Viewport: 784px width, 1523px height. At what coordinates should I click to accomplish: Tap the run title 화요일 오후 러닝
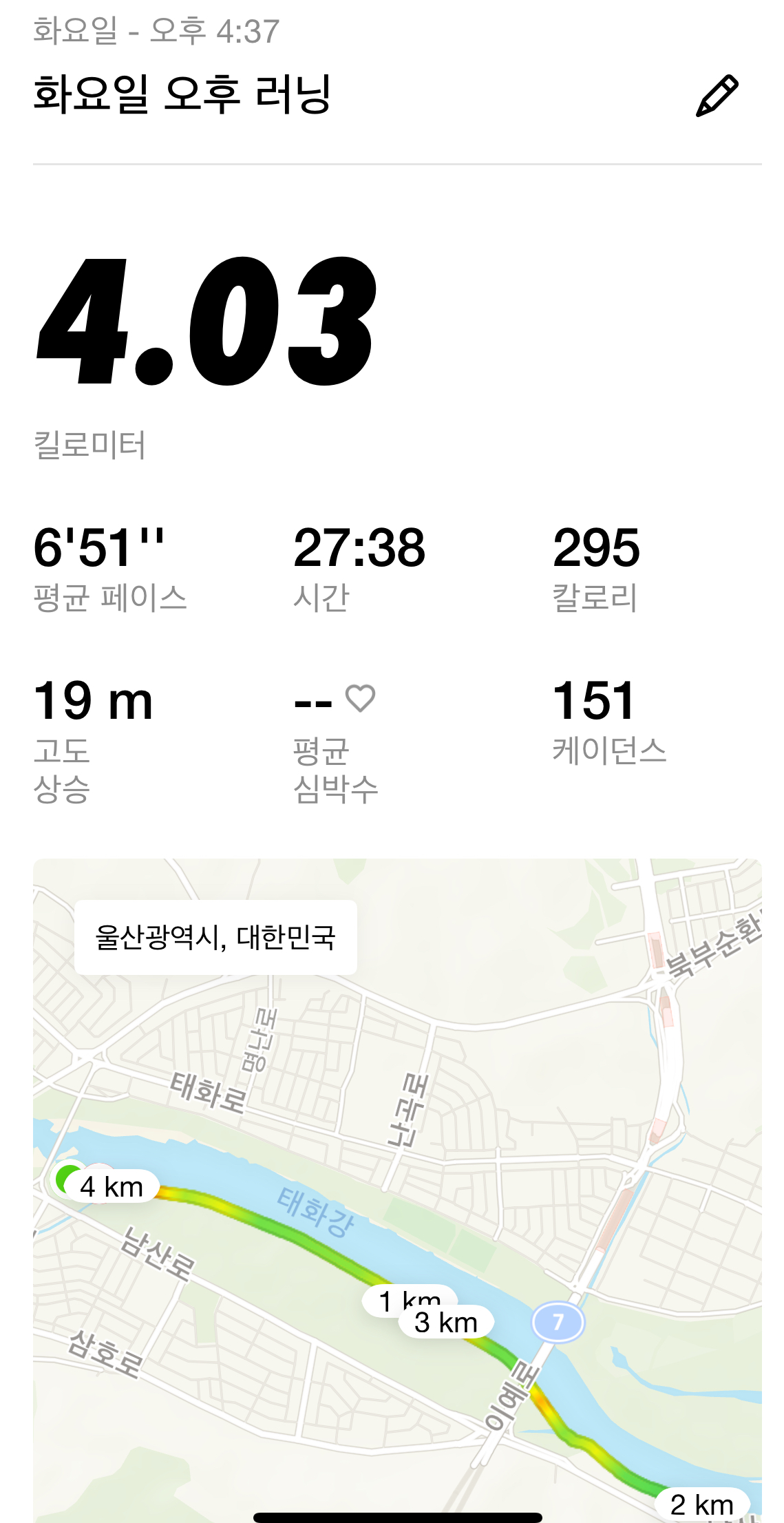pyautogui.click(x=180, y=96)
